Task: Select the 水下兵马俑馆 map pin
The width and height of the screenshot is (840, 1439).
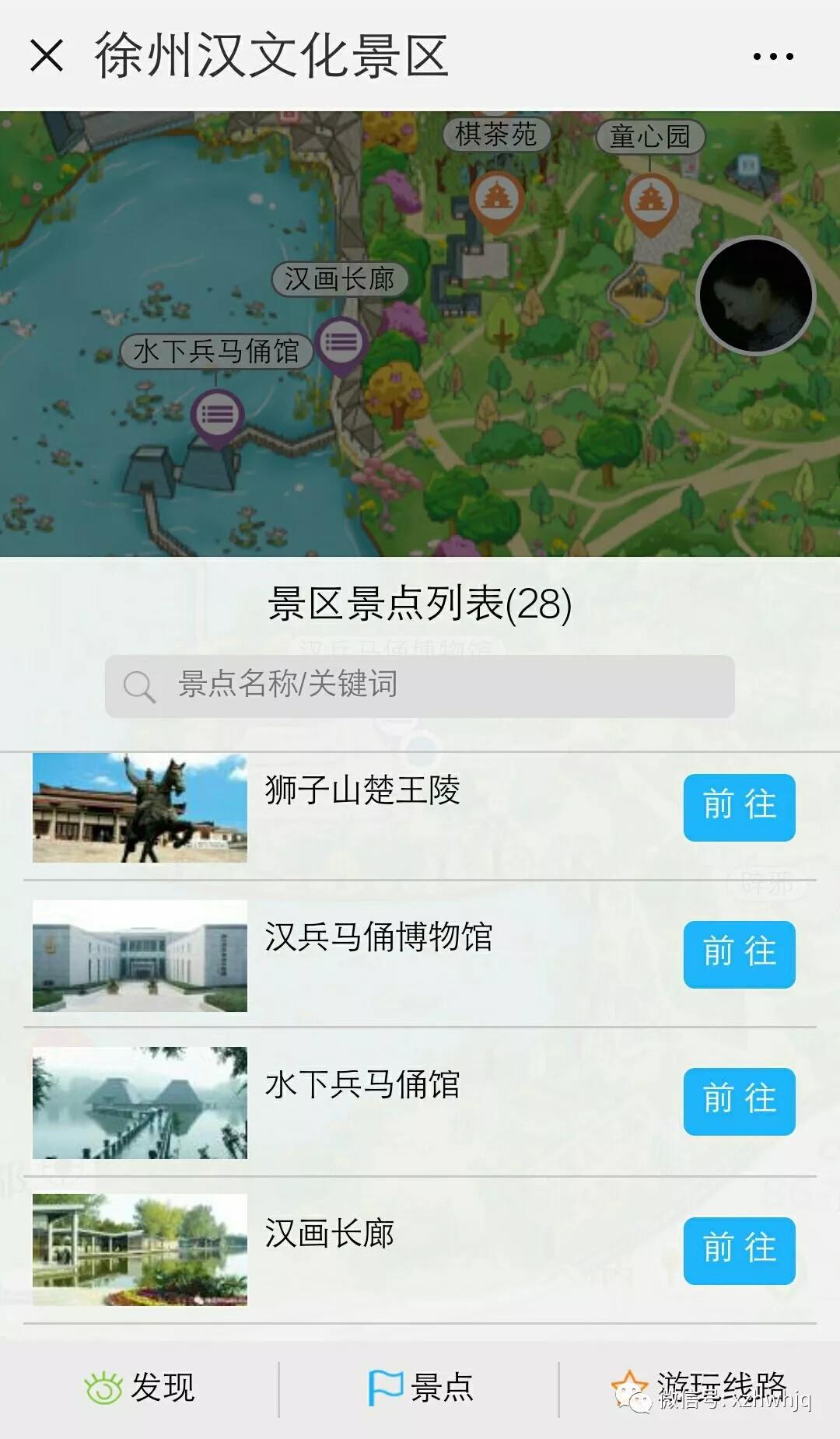Action: click(217, 415)
